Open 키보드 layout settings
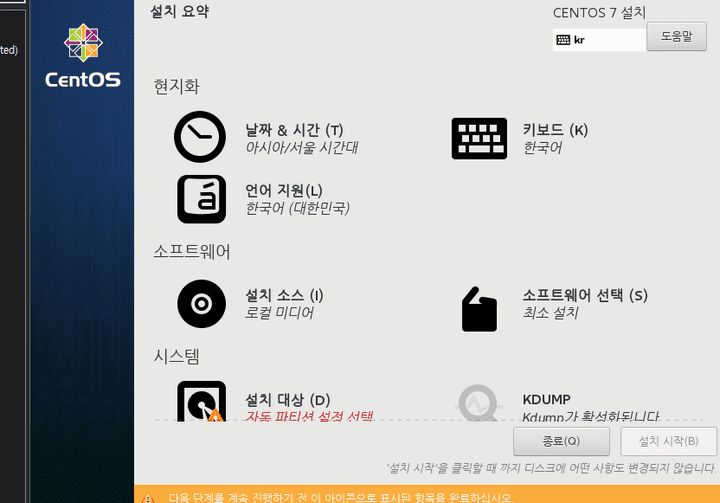The image size is (720, 503). [555, 137]
